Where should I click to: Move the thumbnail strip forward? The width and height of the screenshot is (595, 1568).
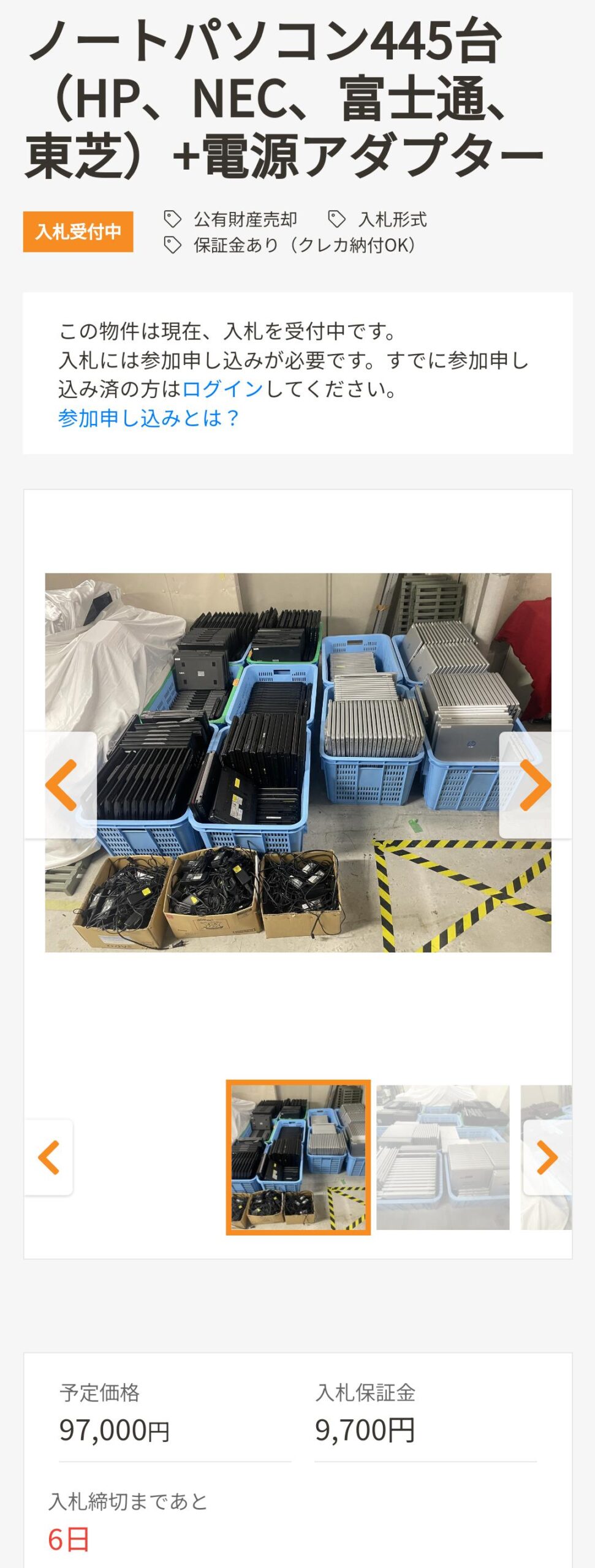pos(547,1157)
